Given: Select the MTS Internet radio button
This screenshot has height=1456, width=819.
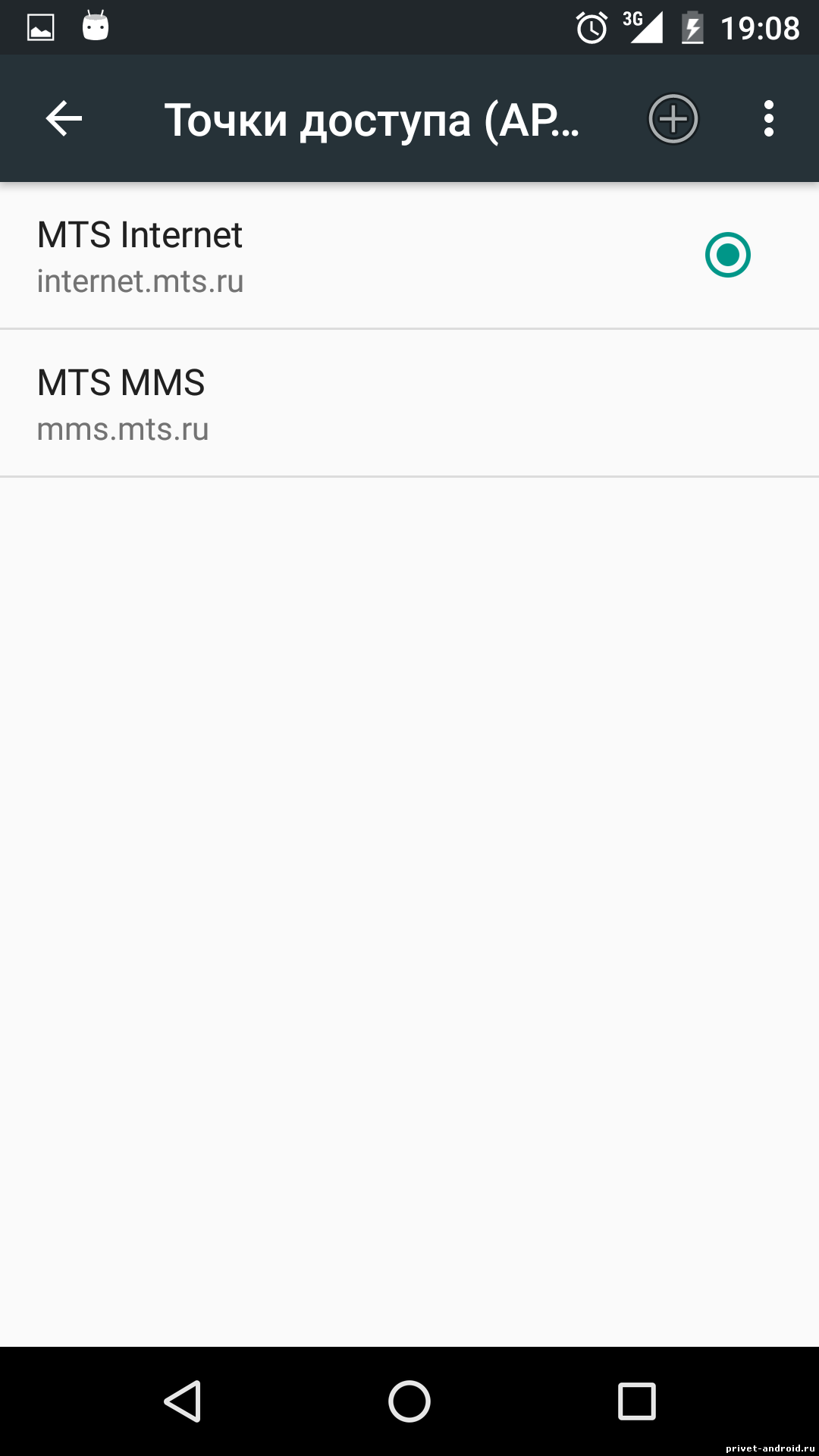Looking at the screenshot, I should click(x=727, y=256).
